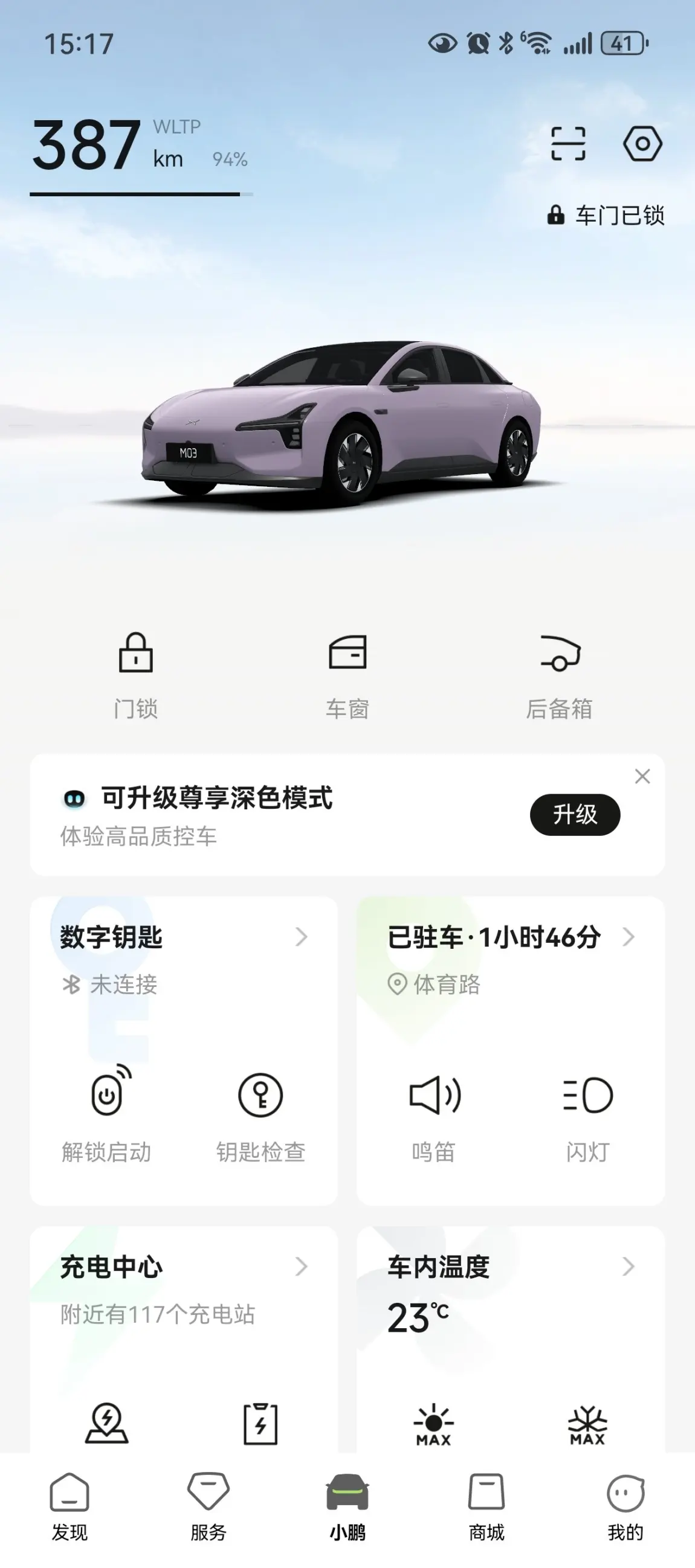Image resolution: width=695 pixels, height=1568 pixels.
Task: Open the scan icon at top
Action: click(x=567, y=144)
